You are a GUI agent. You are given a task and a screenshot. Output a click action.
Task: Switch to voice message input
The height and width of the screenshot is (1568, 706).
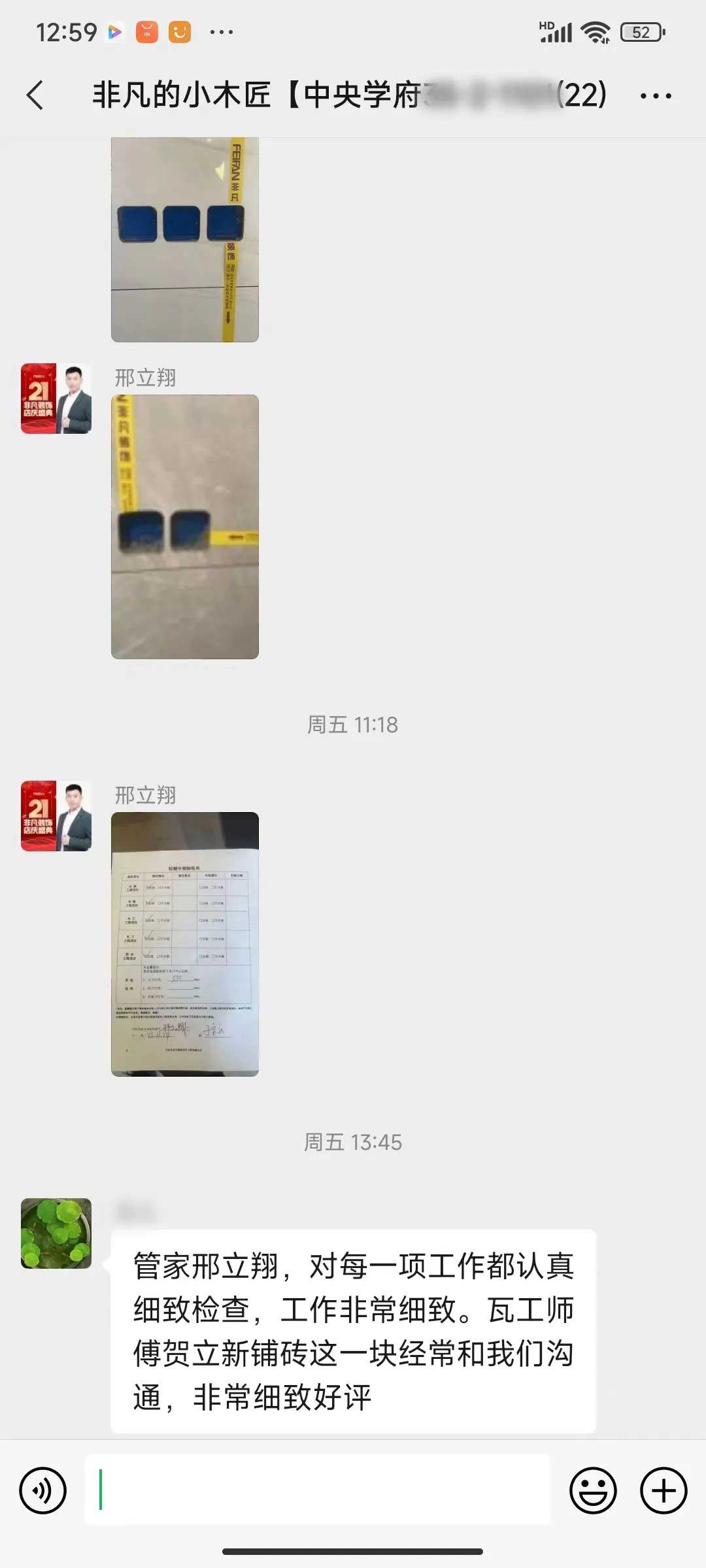[x=43, y=1491]
